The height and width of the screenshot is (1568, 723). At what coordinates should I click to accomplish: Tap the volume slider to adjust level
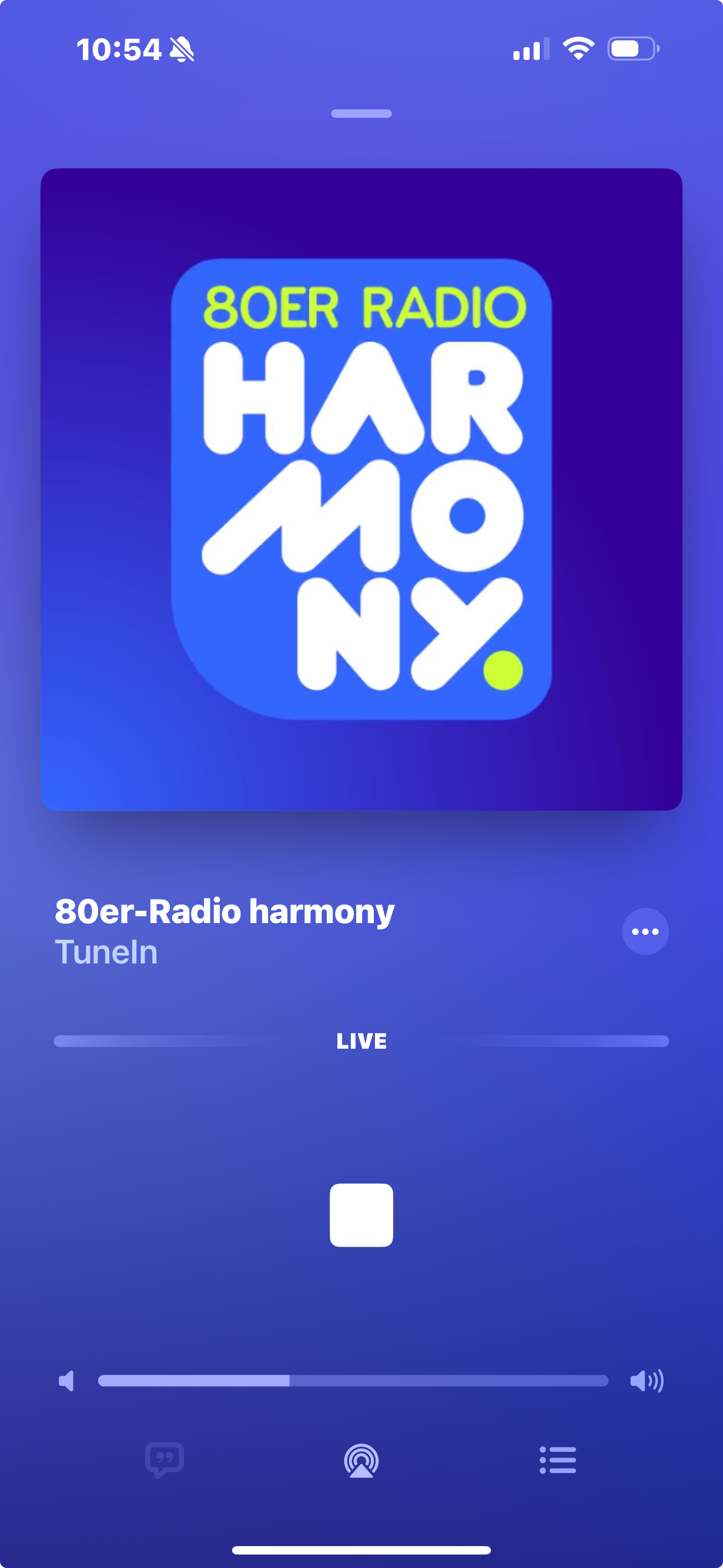tap(353, 1381)
